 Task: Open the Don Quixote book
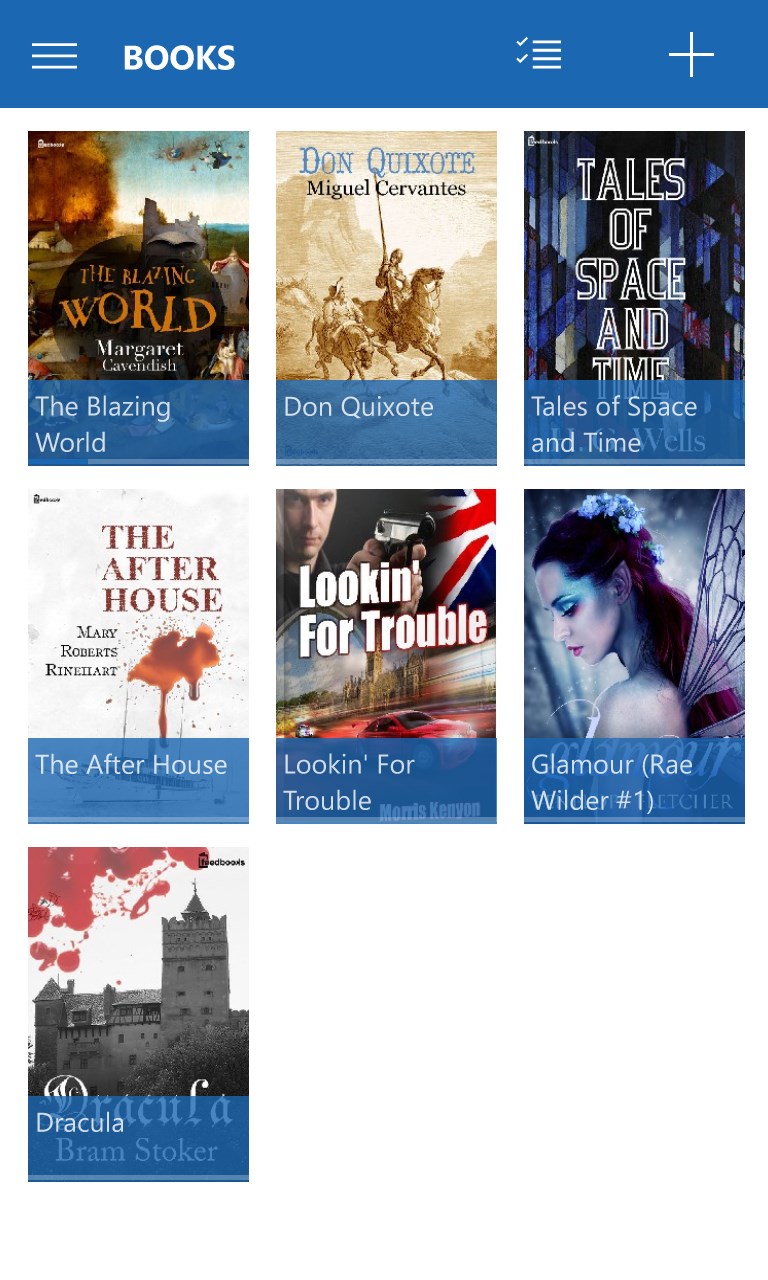pos(386,297)
